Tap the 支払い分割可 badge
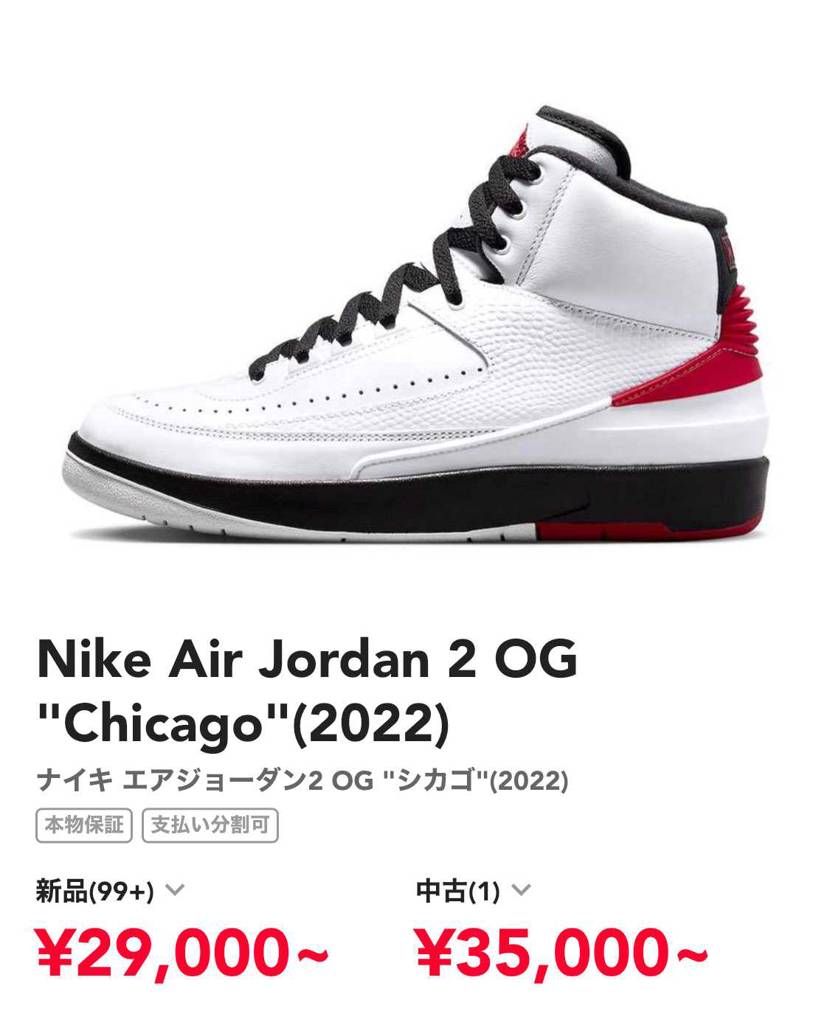The height and width of the screenshot is (1014, 830). [x=210, y=826]
